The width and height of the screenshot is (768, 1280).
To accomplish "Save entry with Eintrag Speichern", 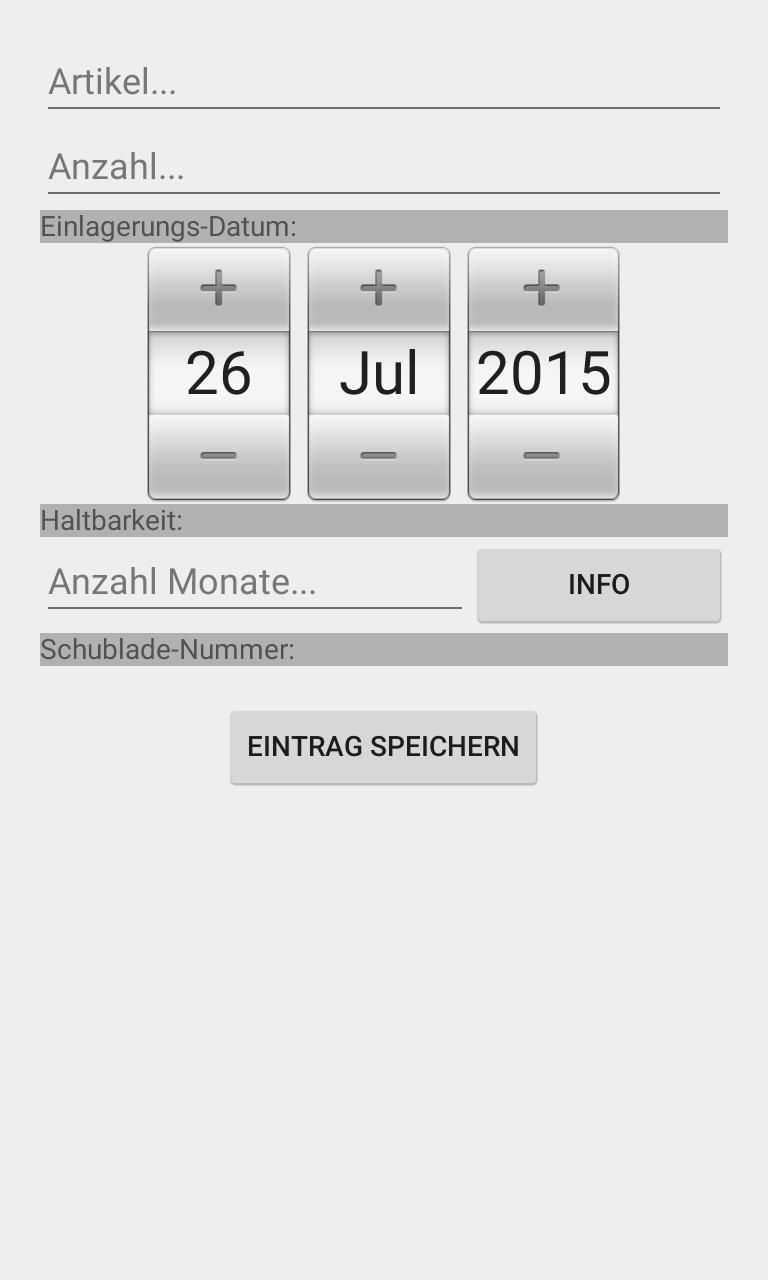I will (383, 747).
